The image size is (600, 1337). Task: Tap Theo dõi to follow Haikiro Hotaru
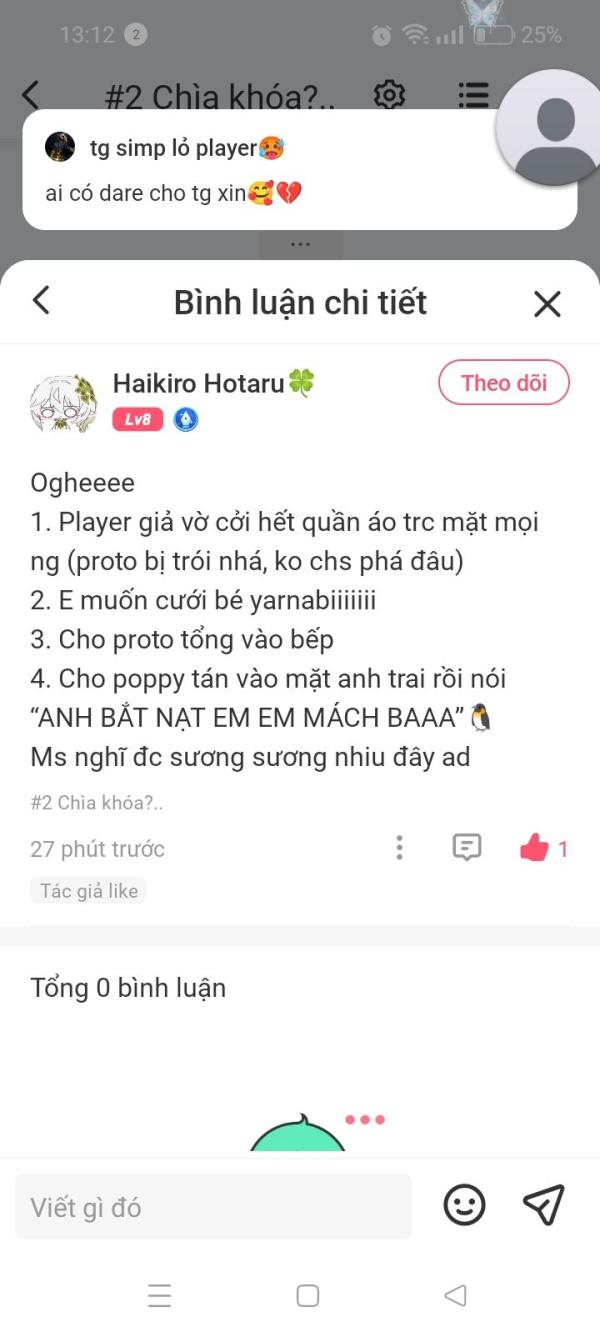point(503,383)
